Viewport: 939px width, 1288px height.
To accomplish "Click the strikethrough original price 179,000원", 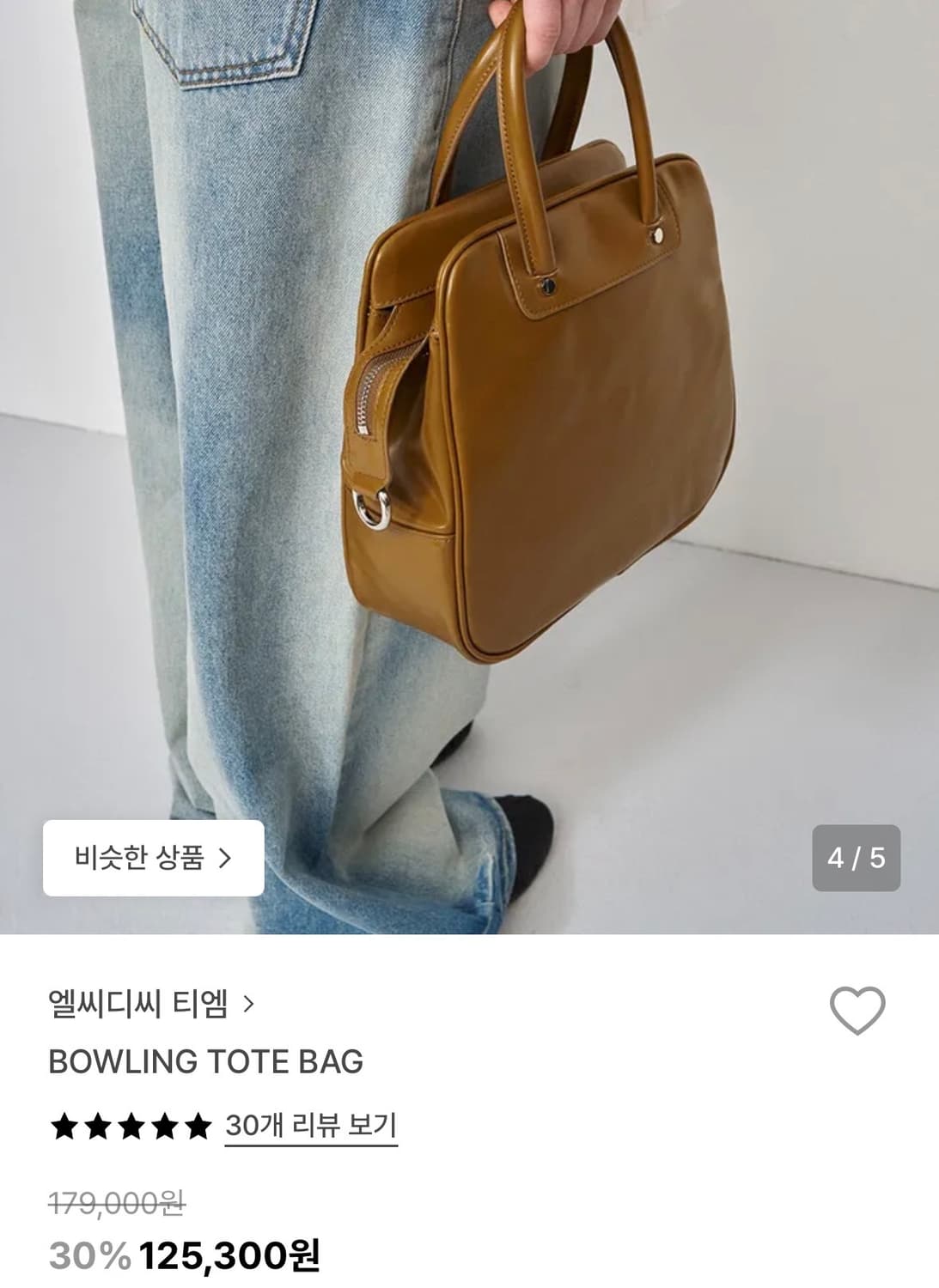I will click(116, 1205).
